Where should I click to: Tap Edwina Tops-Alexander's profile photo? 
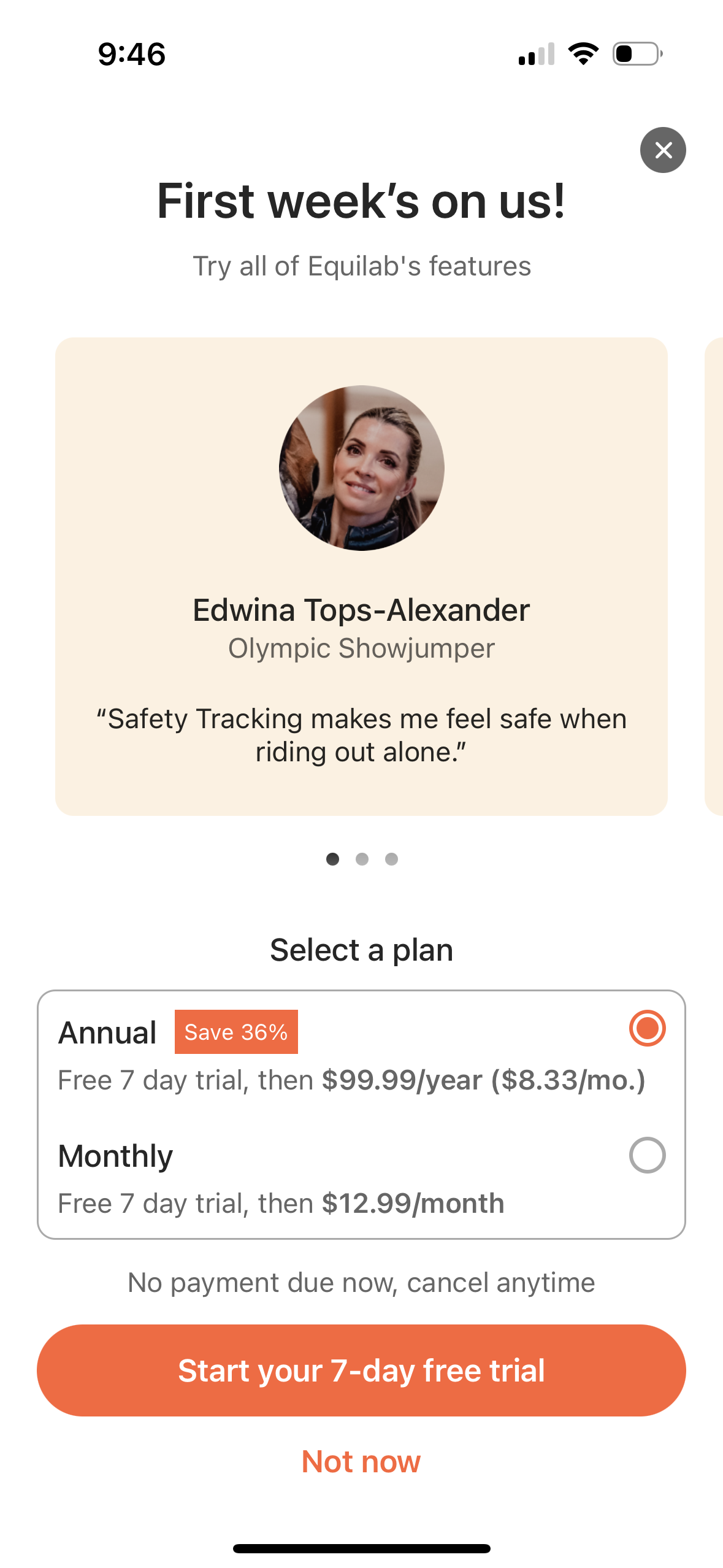coord(362,467)
